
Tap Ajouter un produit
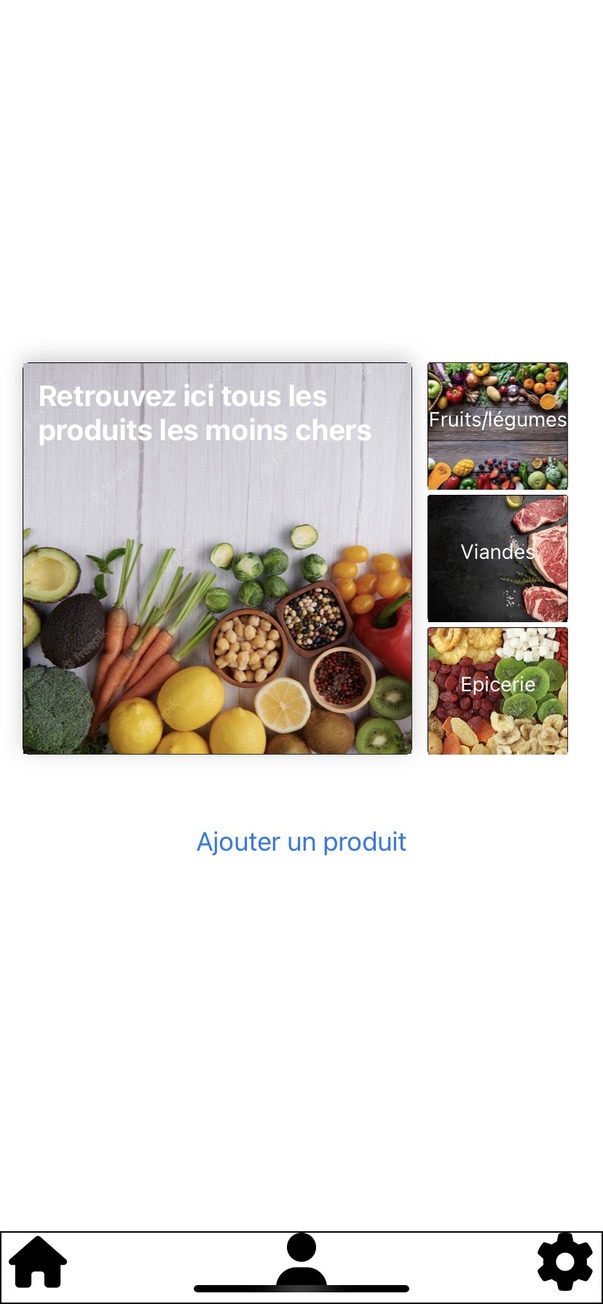[x=301, y=842]
